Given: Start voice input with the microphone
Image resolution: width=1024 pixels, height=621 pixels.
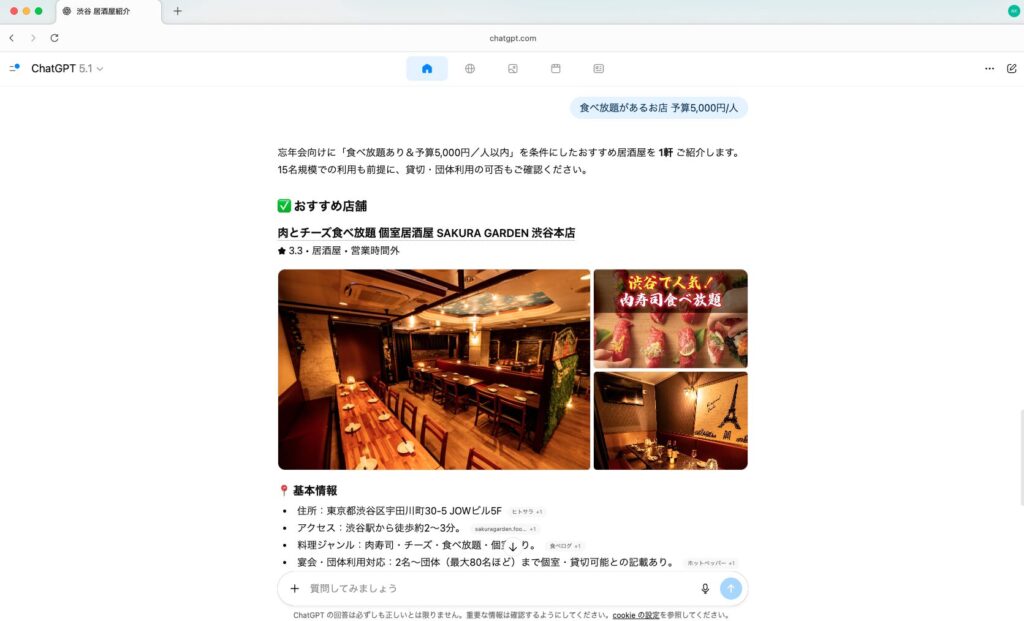Looking at the screenshot, I should [x=705, y=589].
